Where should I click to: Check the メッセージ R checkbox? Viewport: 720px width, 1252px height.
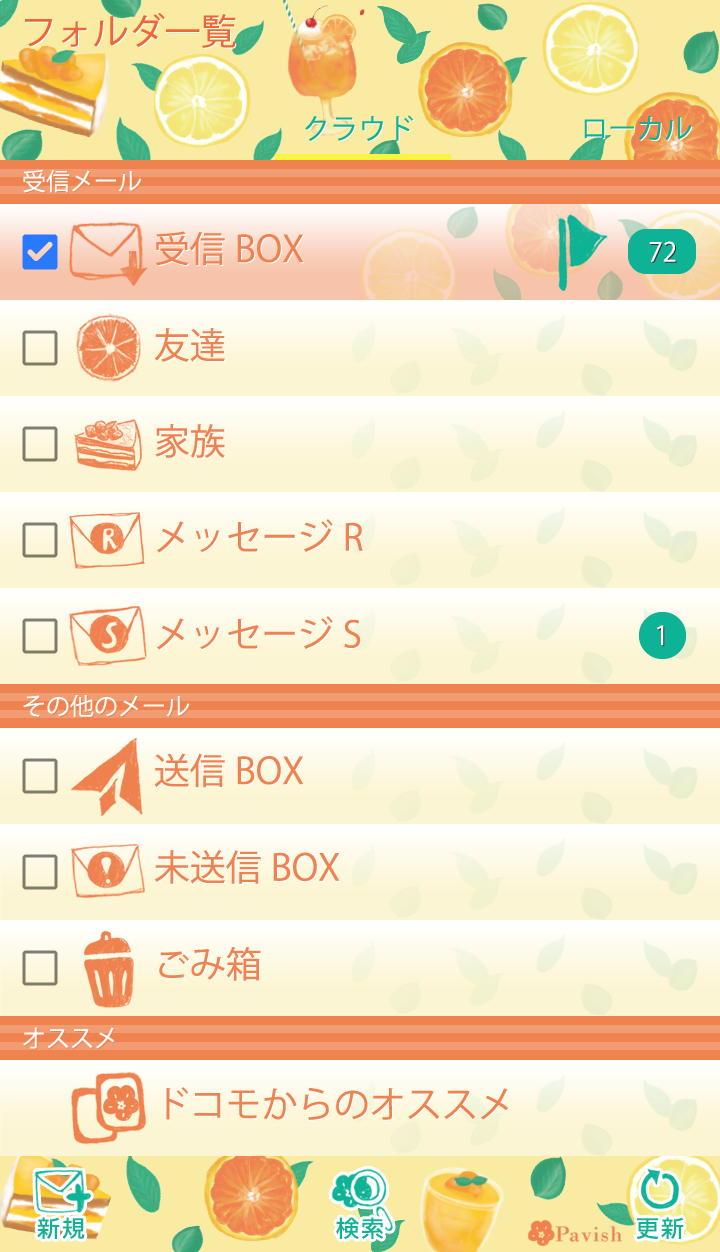tap(40, 540)
